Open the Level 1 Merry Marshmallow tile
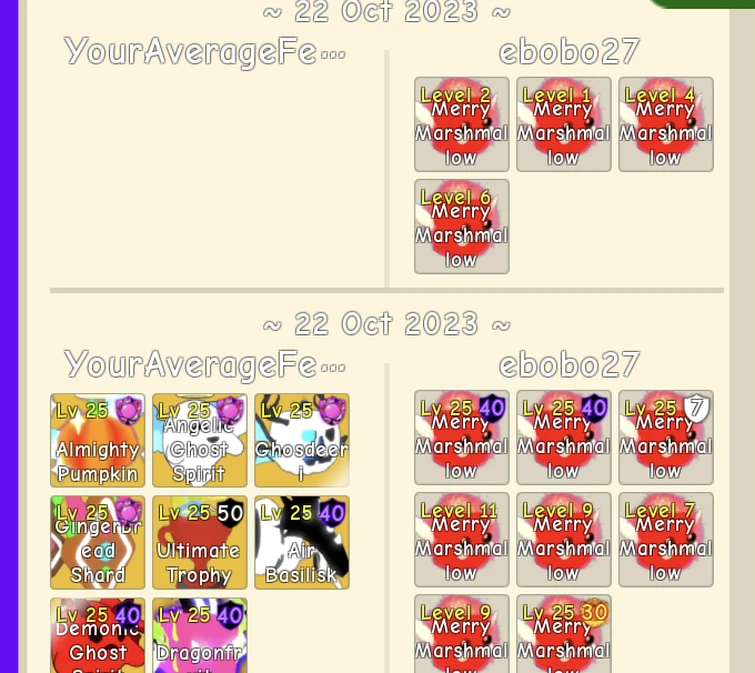755x673 pixels. [564, 124]
